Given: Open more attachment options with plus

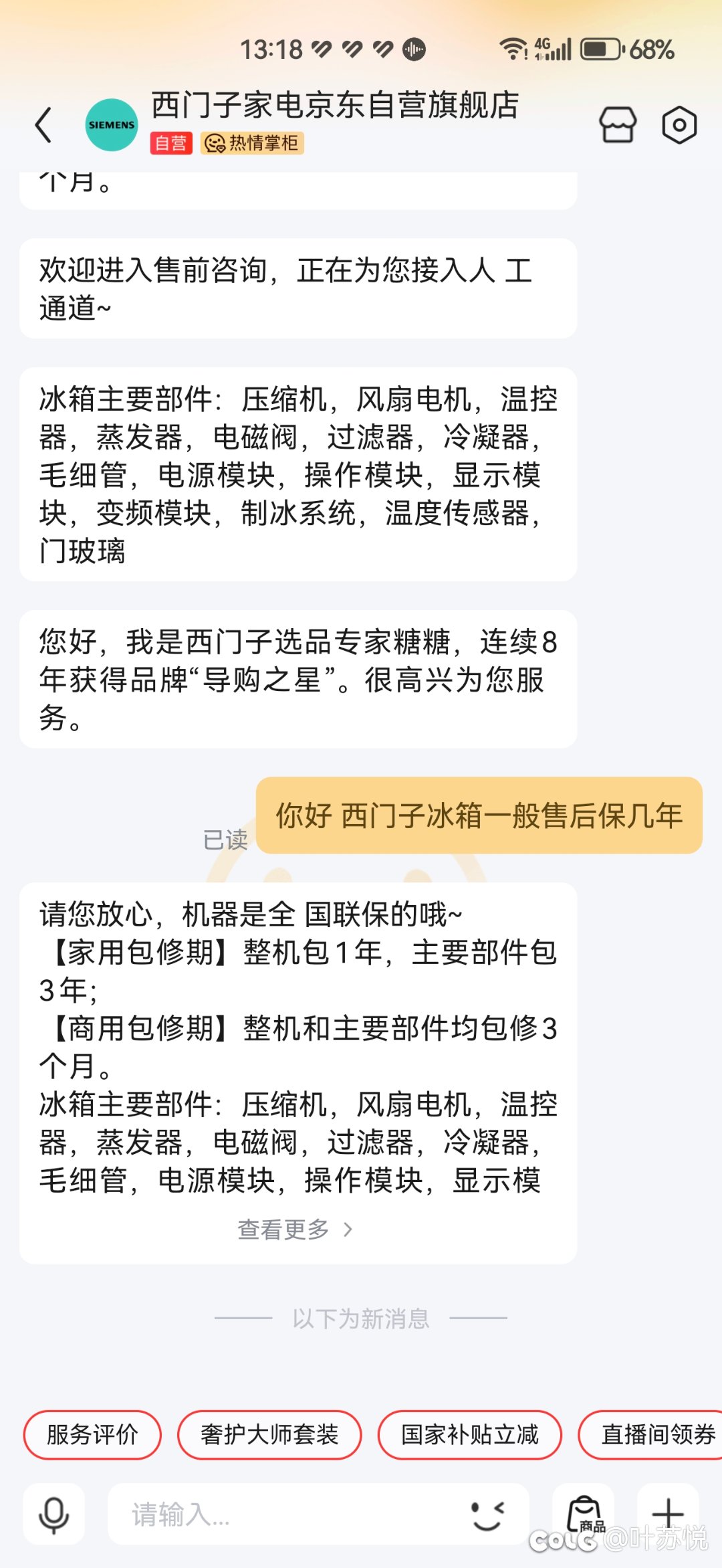Looking at the screenshot, I should pyautogui.click(x=668, y=1514).
